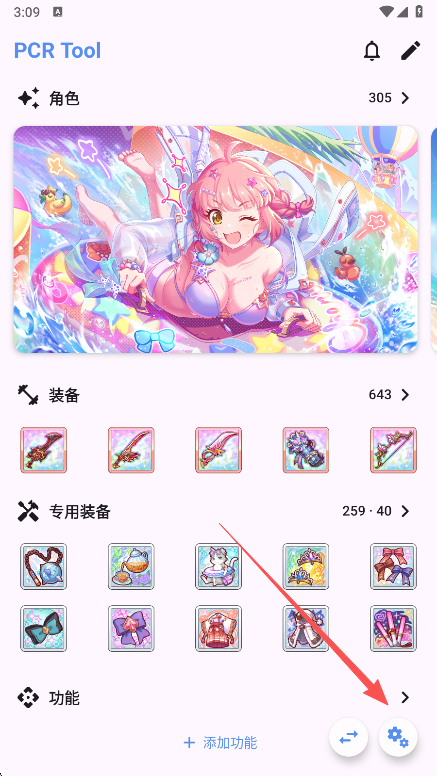Expand the 功能 section chevron
This screenshot has height=776, width=437.
pyautogui.click(x=405, y=697)
